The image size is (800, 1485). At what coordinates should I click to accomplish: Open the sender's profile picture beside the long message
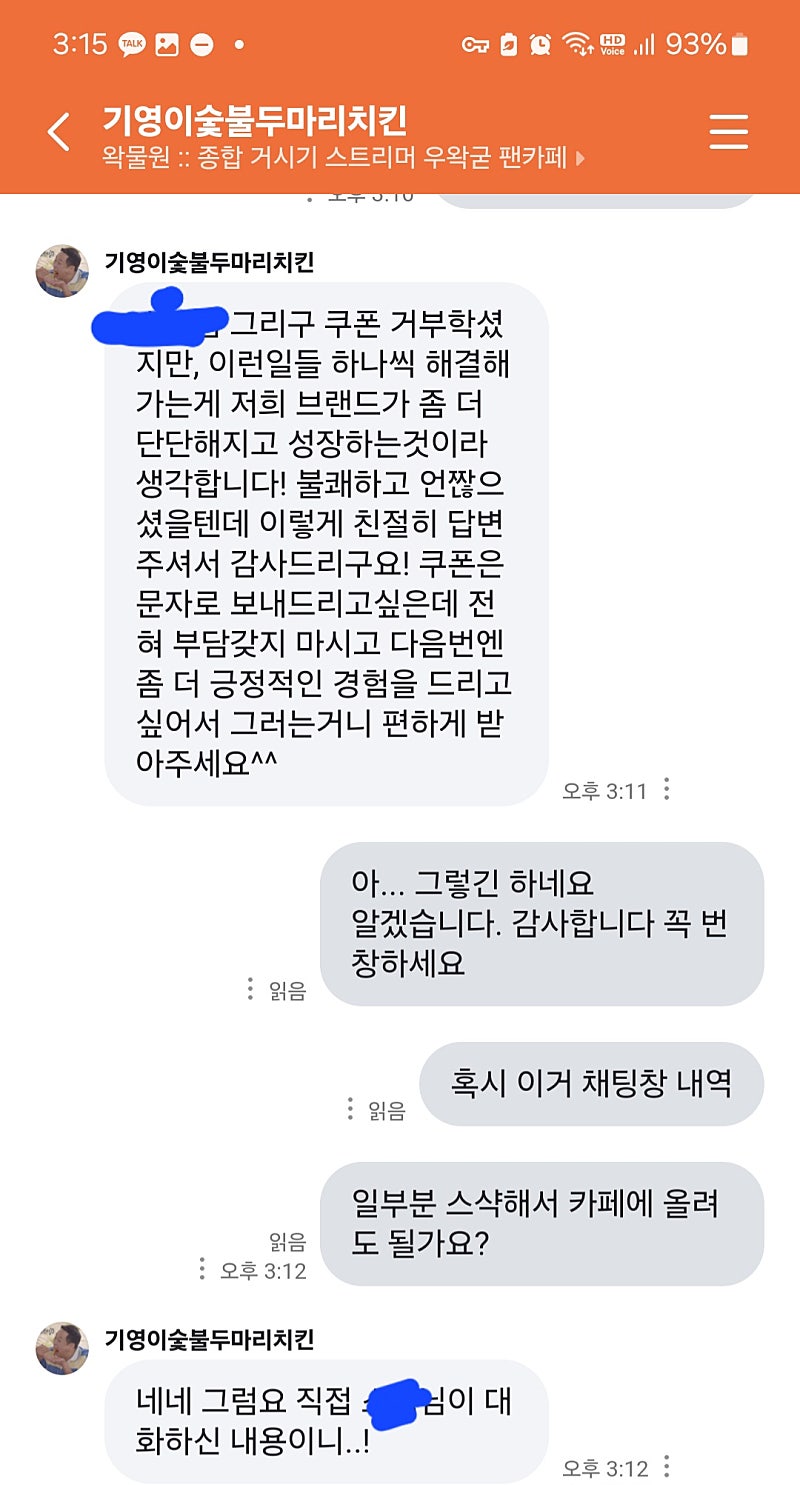coord(62,270)
